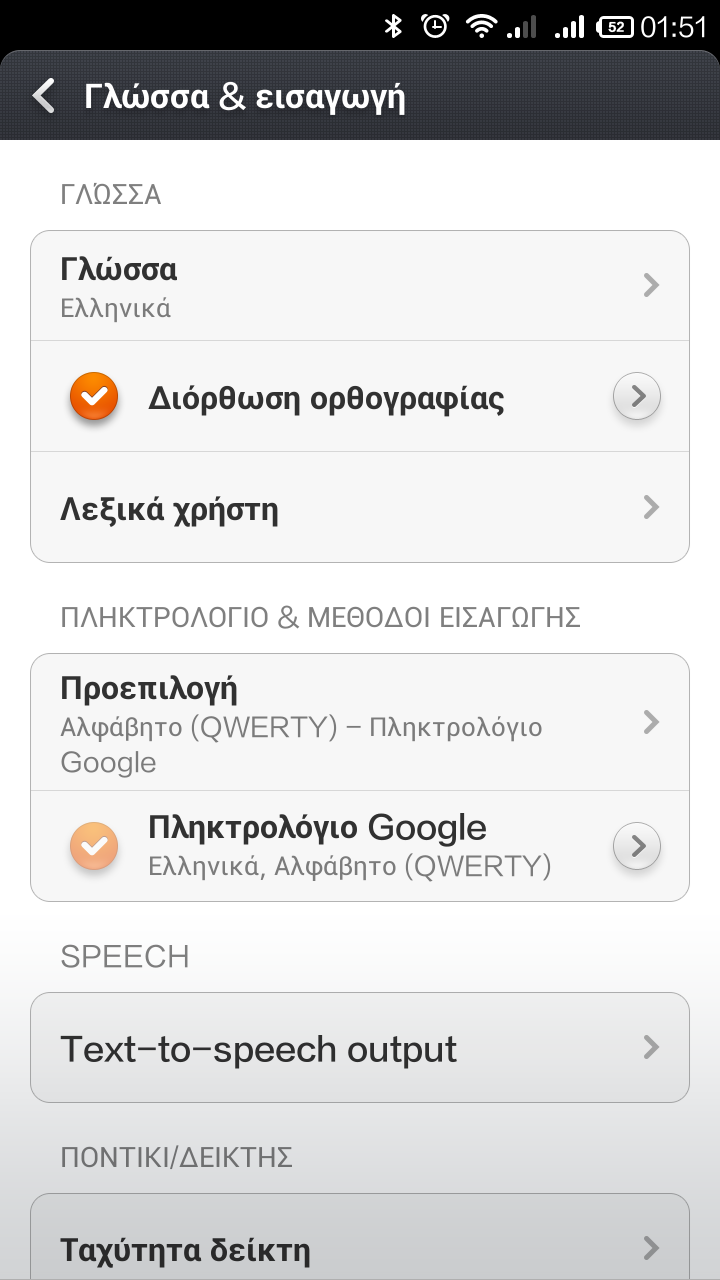Open Προεπιλογή keyboard selection
The height and width of the screenshot is (1280, 720).
point(360,722)
